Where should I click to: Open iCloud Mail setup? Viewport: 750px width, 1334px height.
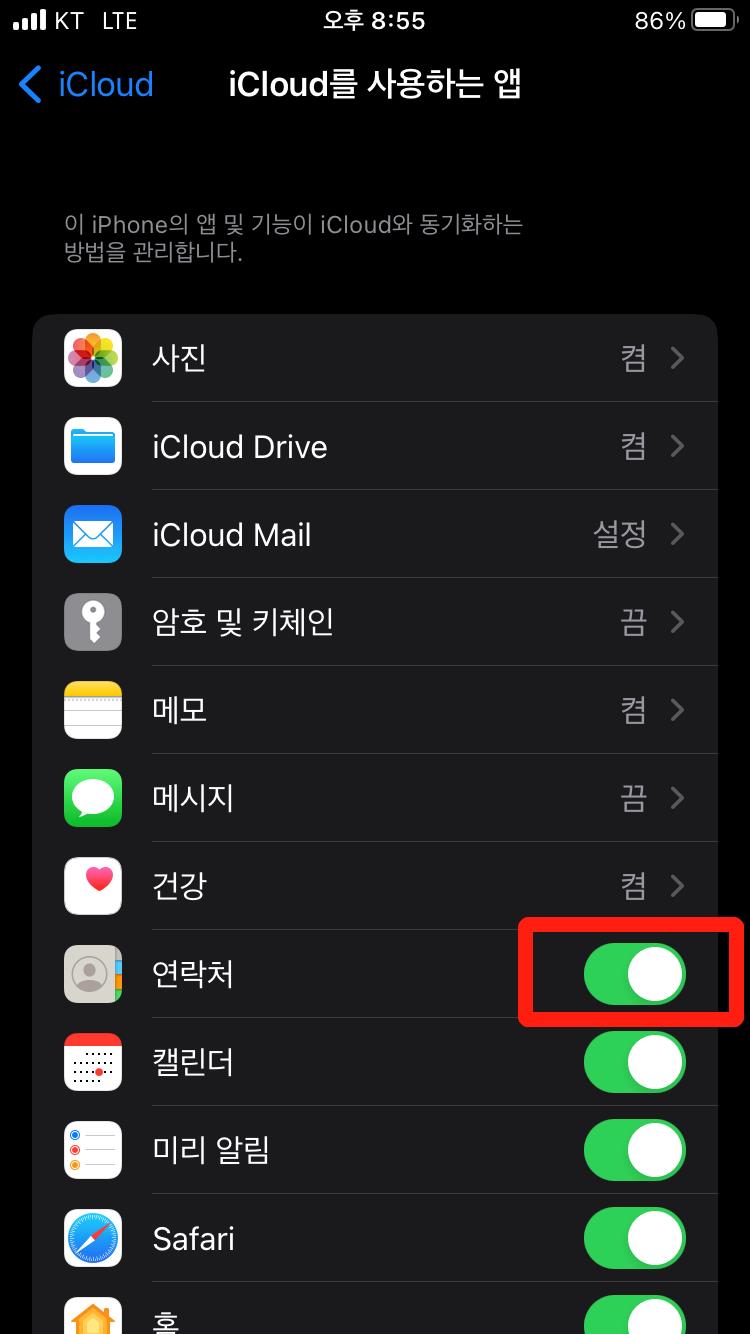point(375,534)
